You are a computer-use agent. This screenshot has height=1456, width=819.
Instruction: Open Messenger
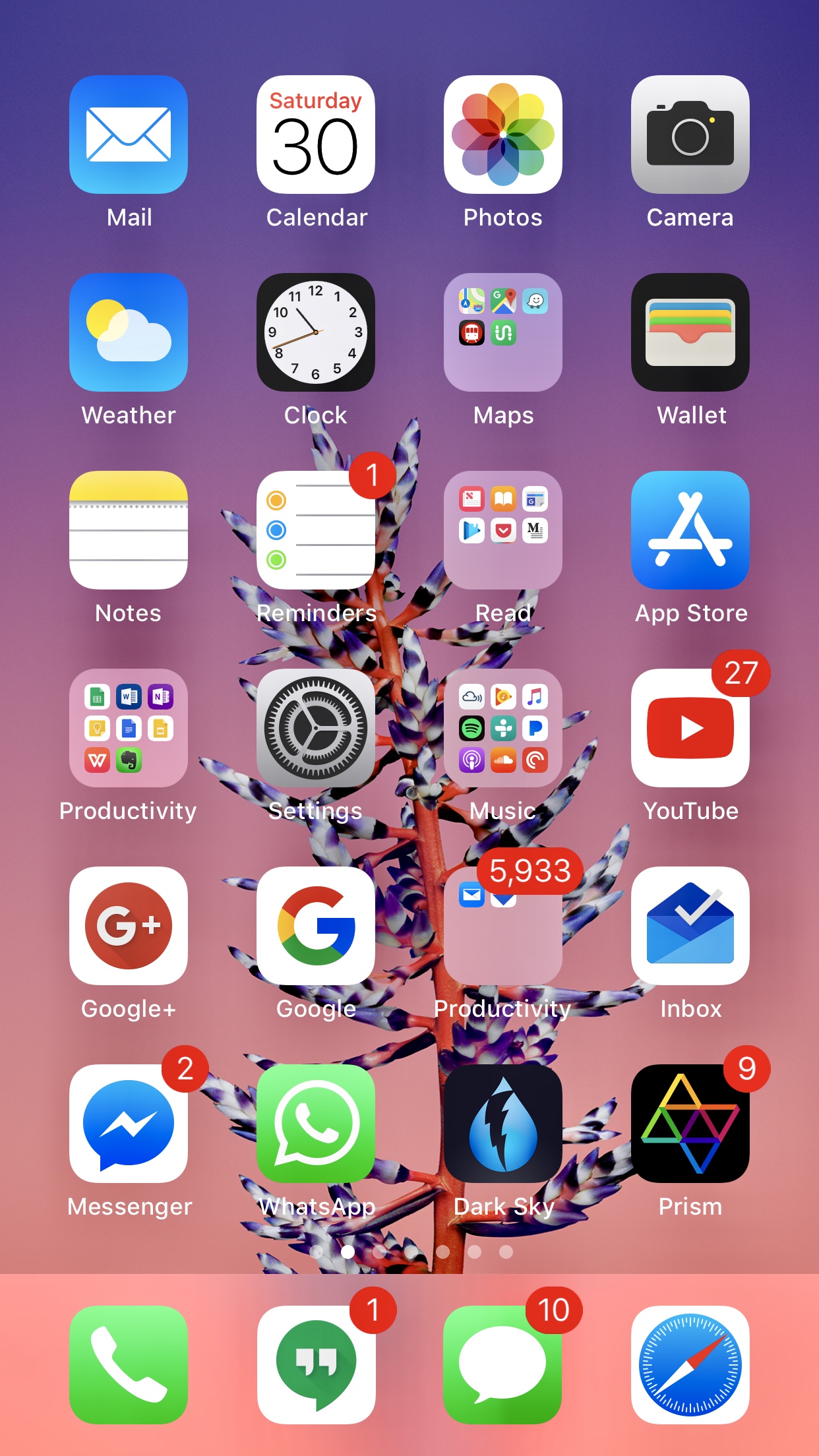pos(129,1124)
